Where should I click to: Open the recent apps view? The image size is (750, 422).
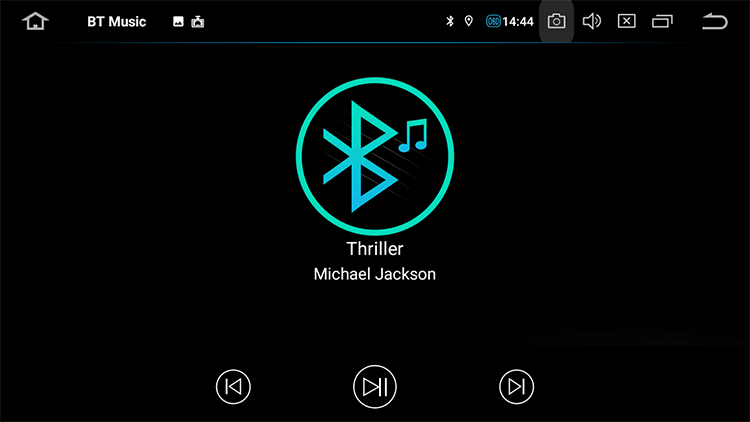662,21
